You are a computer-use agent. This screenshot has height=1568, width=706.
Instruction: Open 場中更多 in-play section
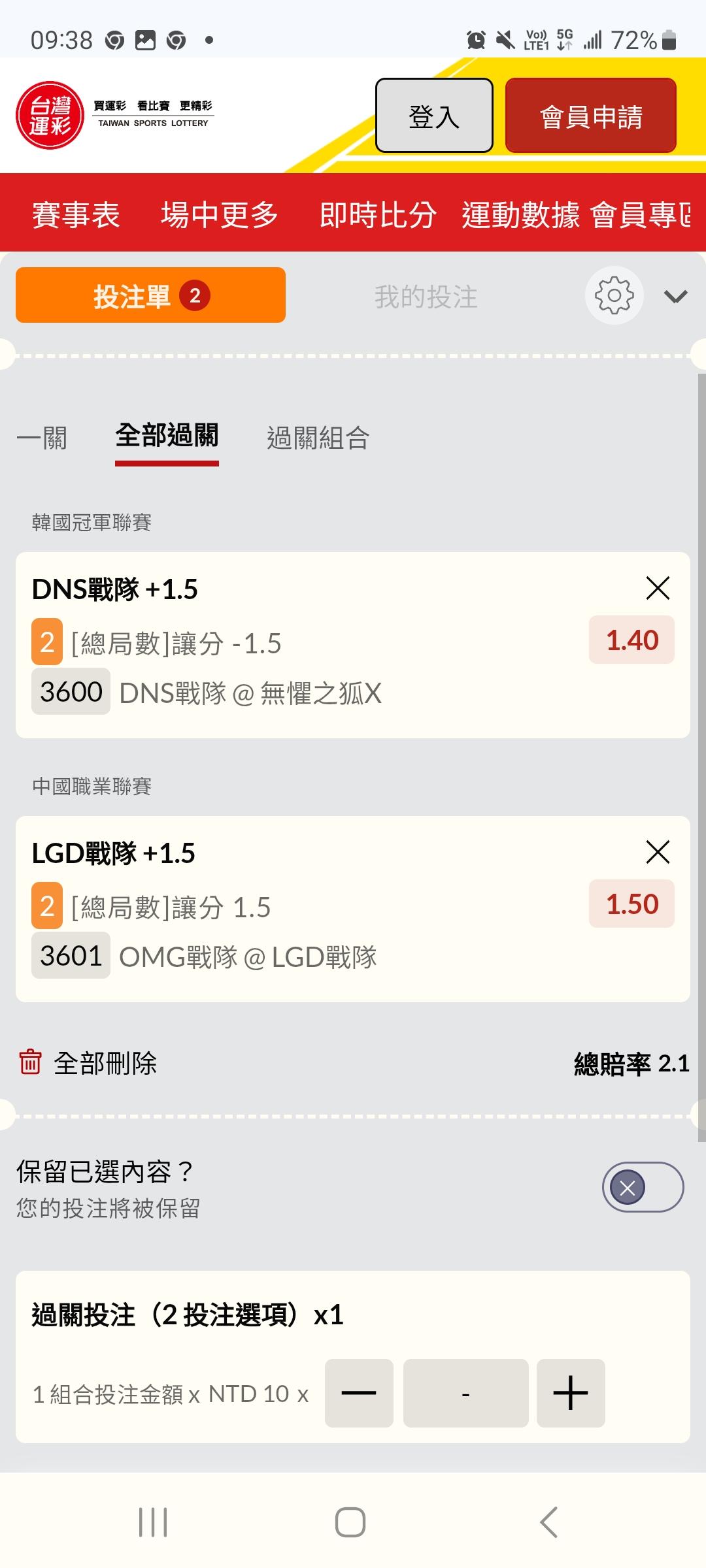pyautogui.click(x=220, y=214)
